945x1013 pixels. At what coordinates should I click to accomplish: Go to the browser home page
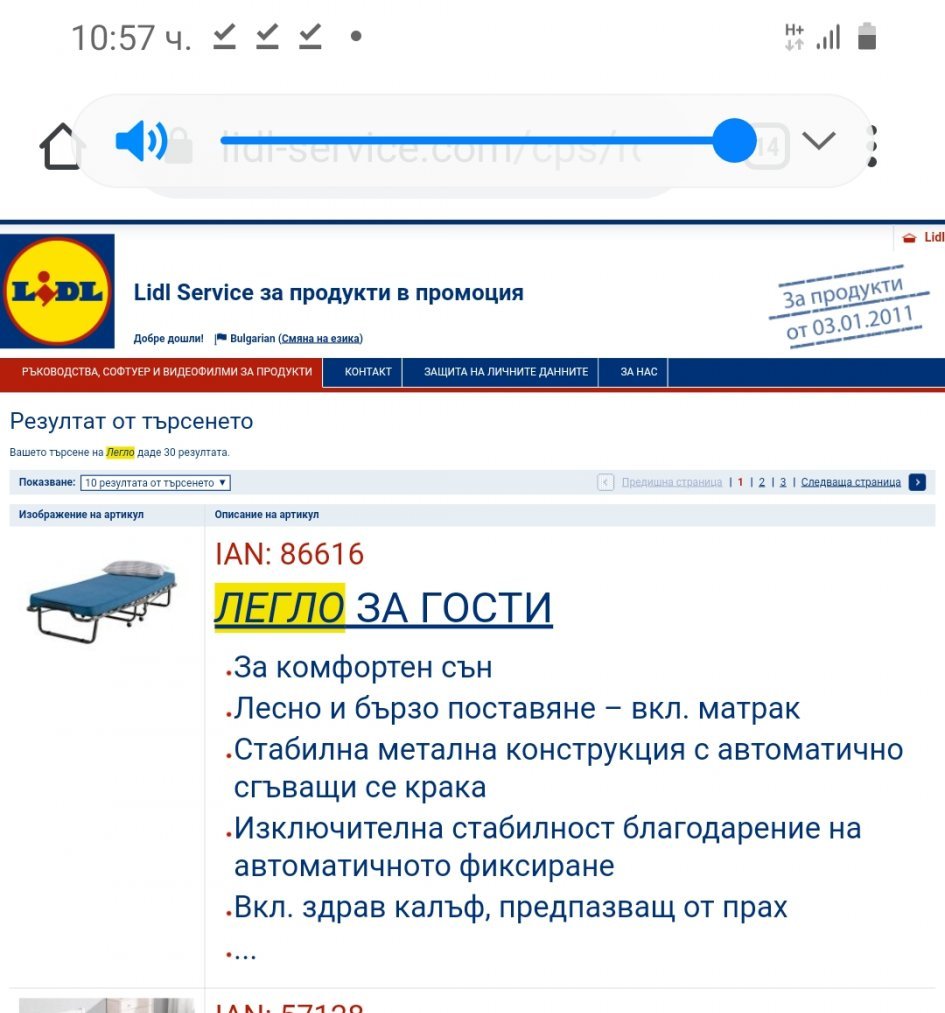coord(61,146)
